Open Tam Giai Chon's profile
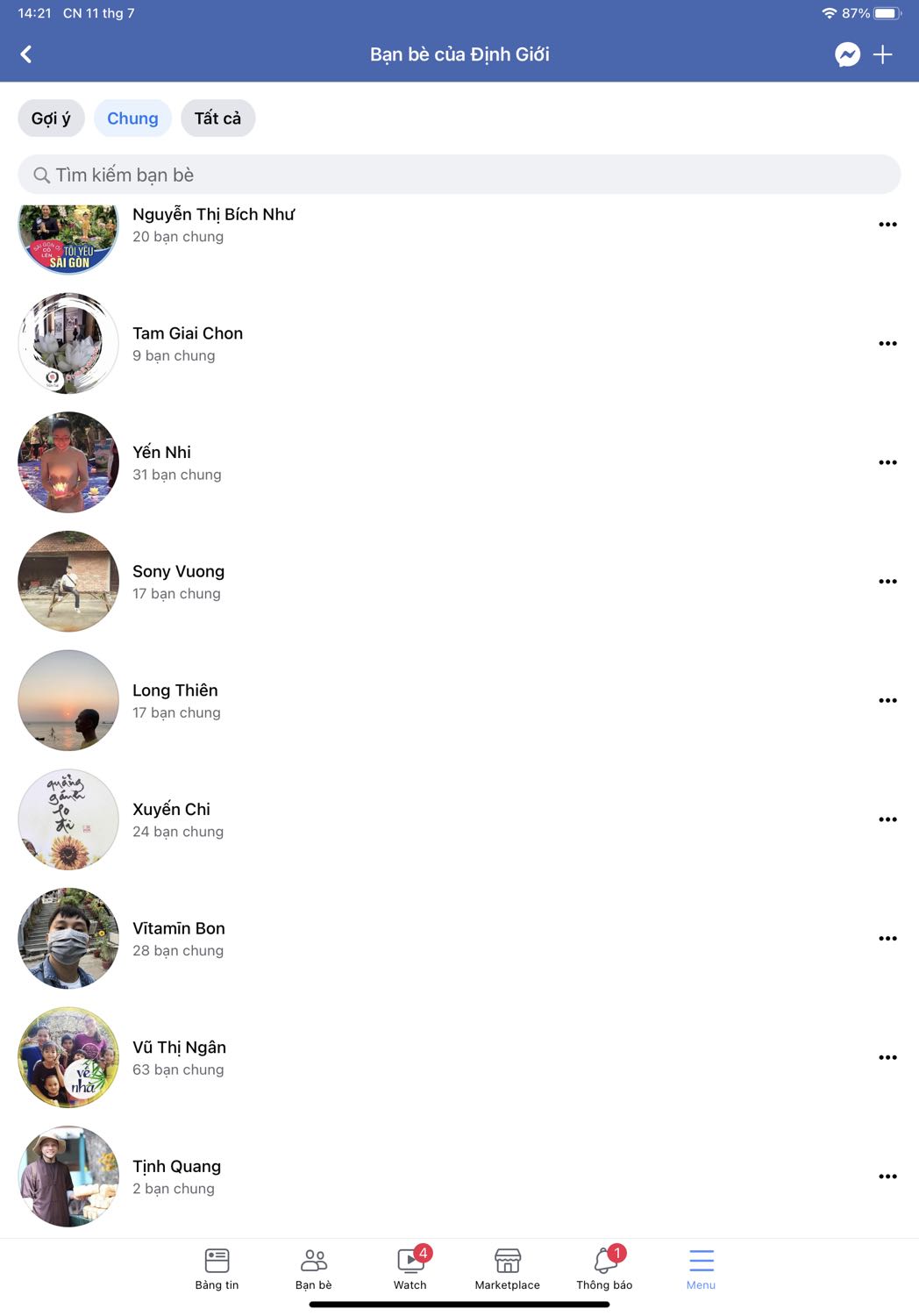The image size is (919, 1316). pos(188,333)
